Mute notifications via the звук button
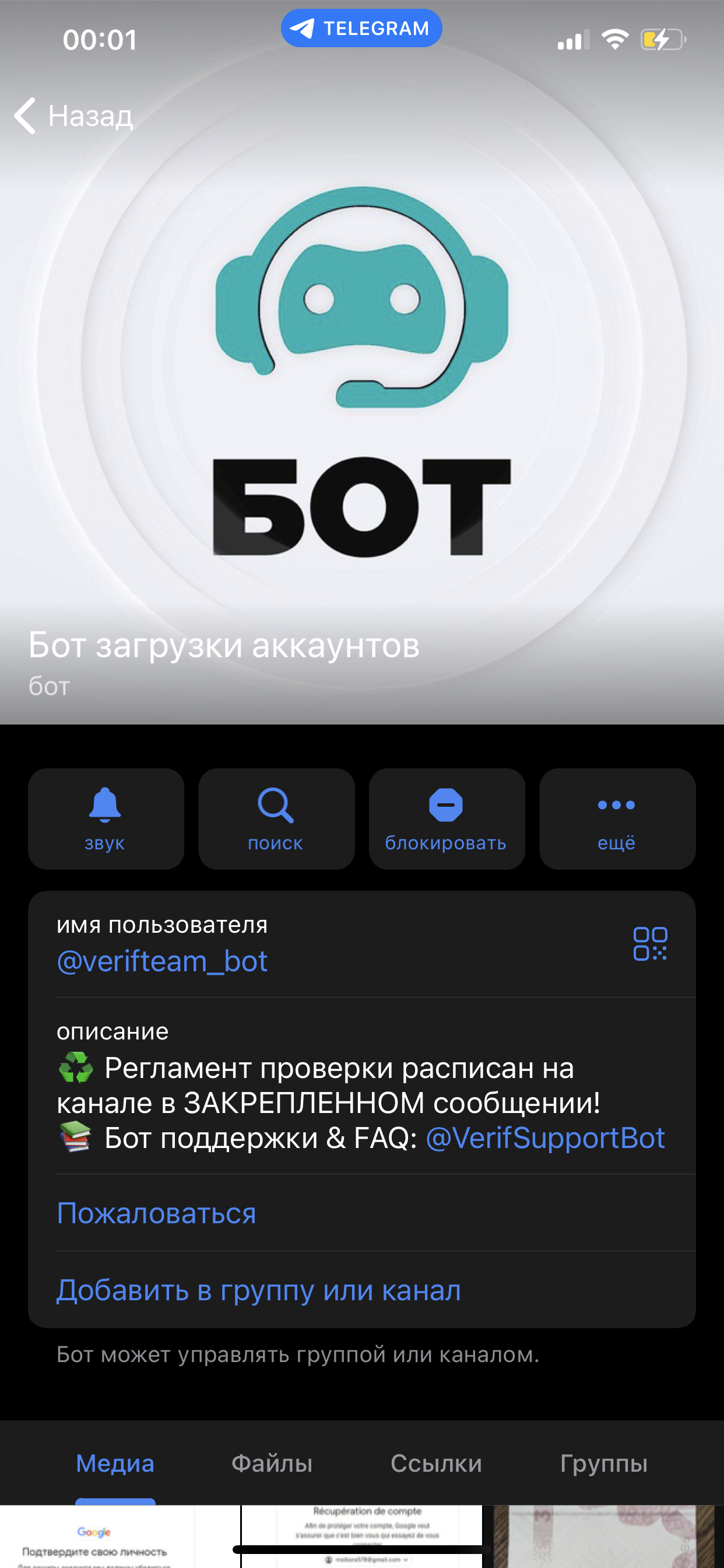The height and width of the screenshot is (1568, 724). pyautogui.click(x=106, y=818)
